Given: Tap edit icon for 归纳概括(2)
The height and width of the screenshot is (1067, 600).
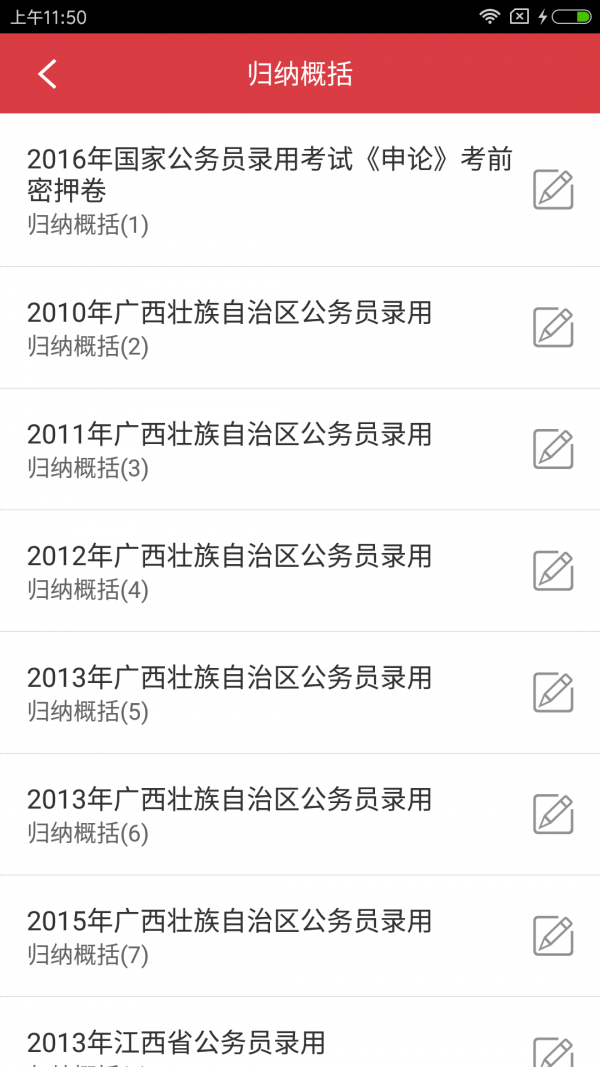Looking at the screenshot, I should click(553, 328).
